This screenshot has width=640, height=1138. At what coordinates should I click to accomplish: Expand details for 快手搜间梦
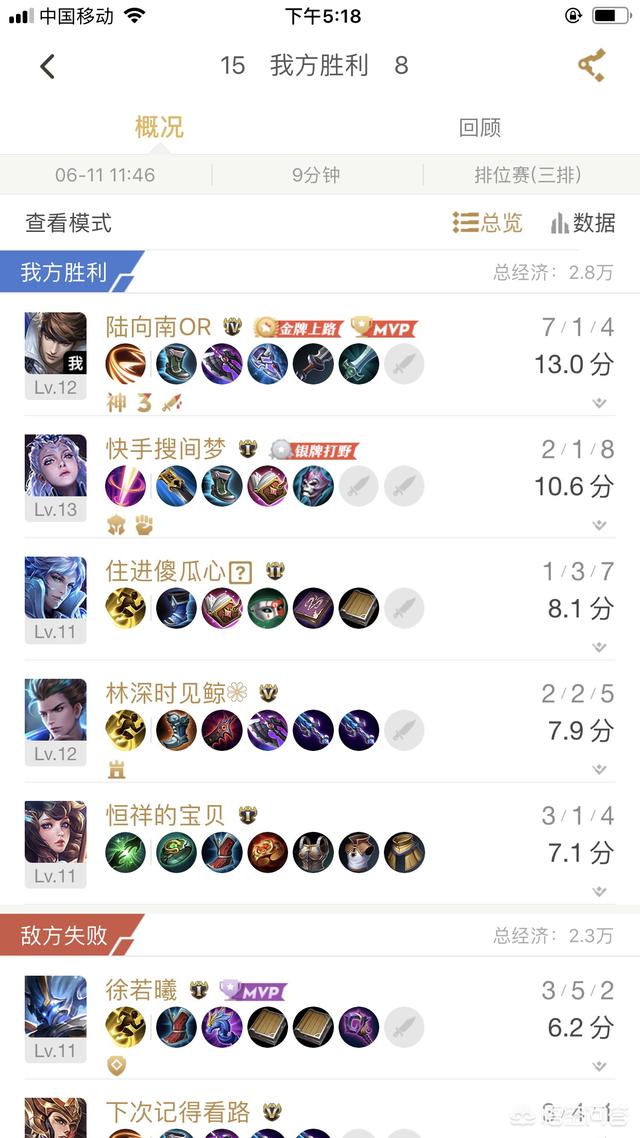coord(599,525)
